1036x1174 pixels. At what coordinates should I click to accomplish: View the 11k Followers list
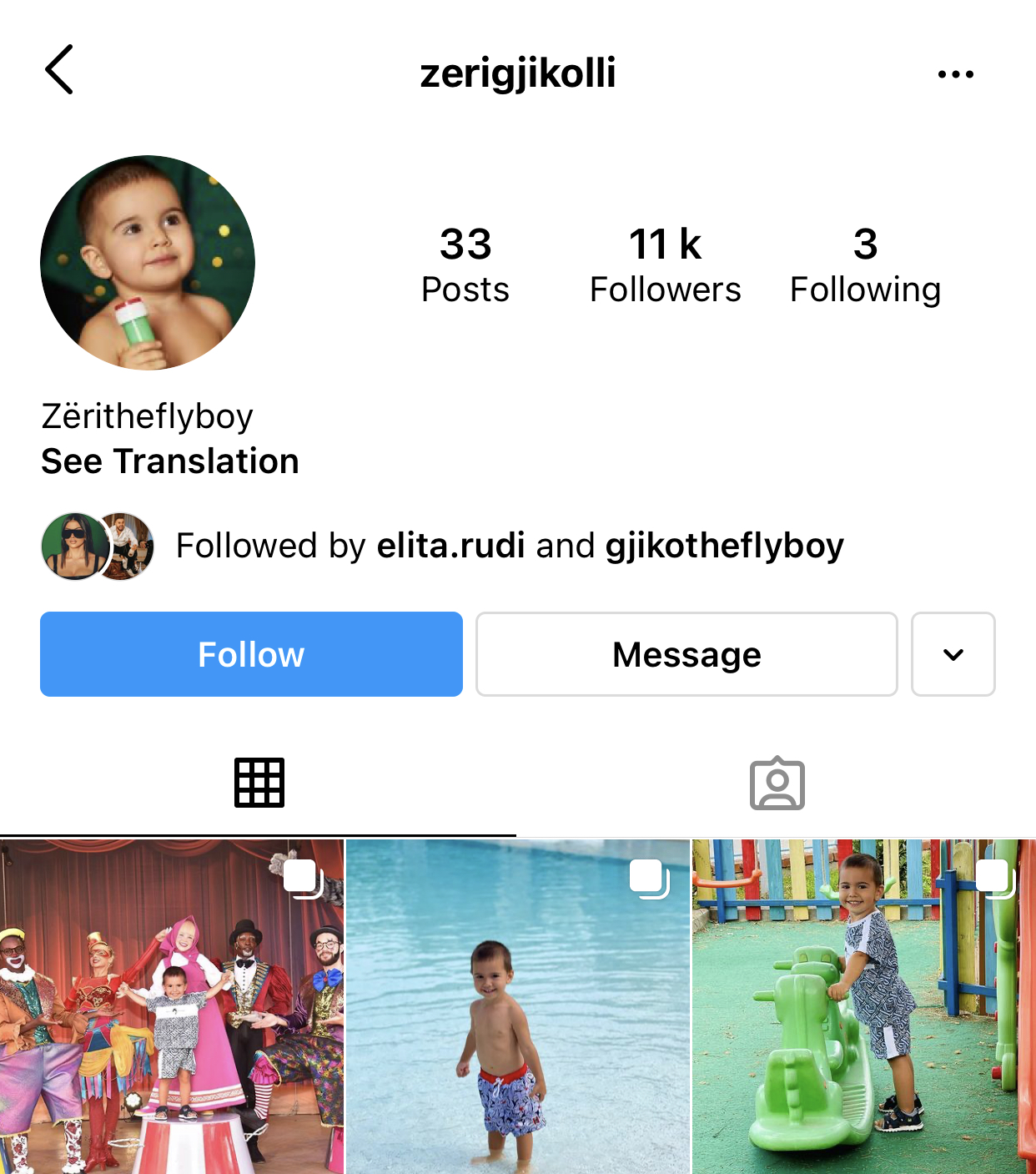pos(665,265)
